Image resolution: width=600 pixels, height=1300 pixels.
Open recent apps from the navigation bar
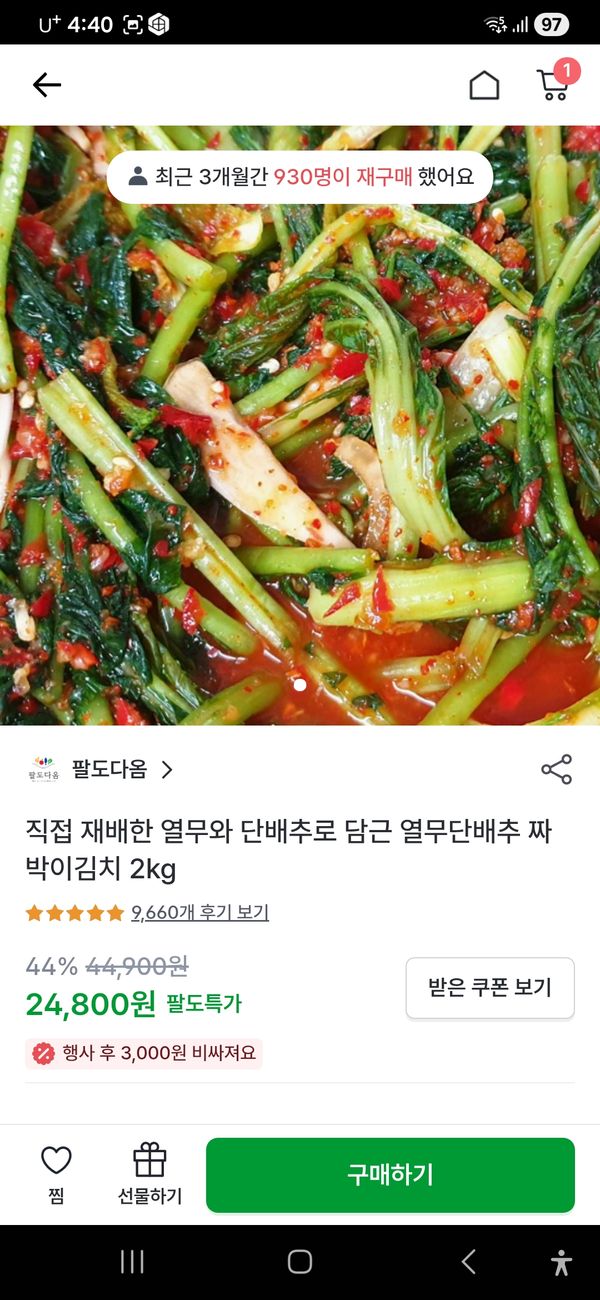point(132,1261)
